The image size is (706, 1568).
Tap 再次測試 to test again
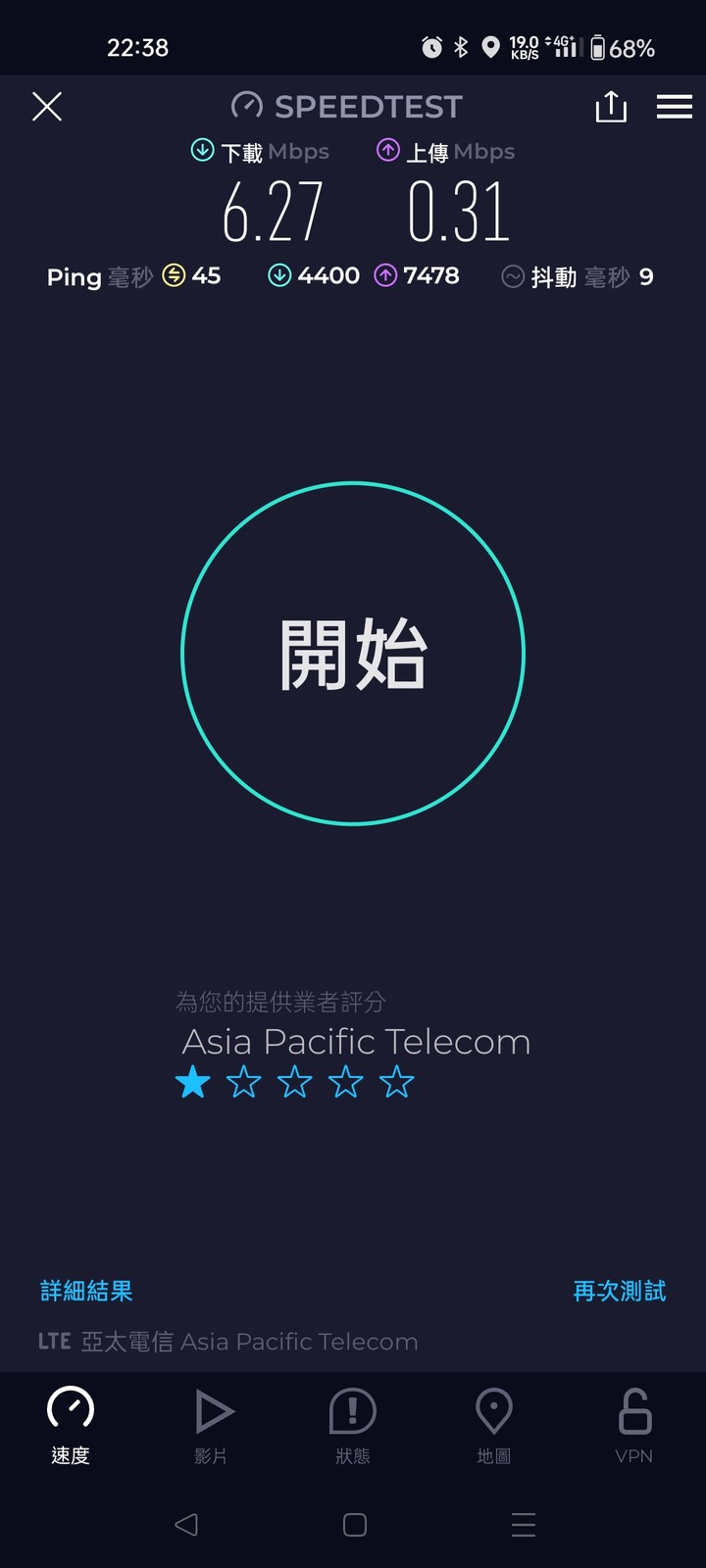point(619,1291)
